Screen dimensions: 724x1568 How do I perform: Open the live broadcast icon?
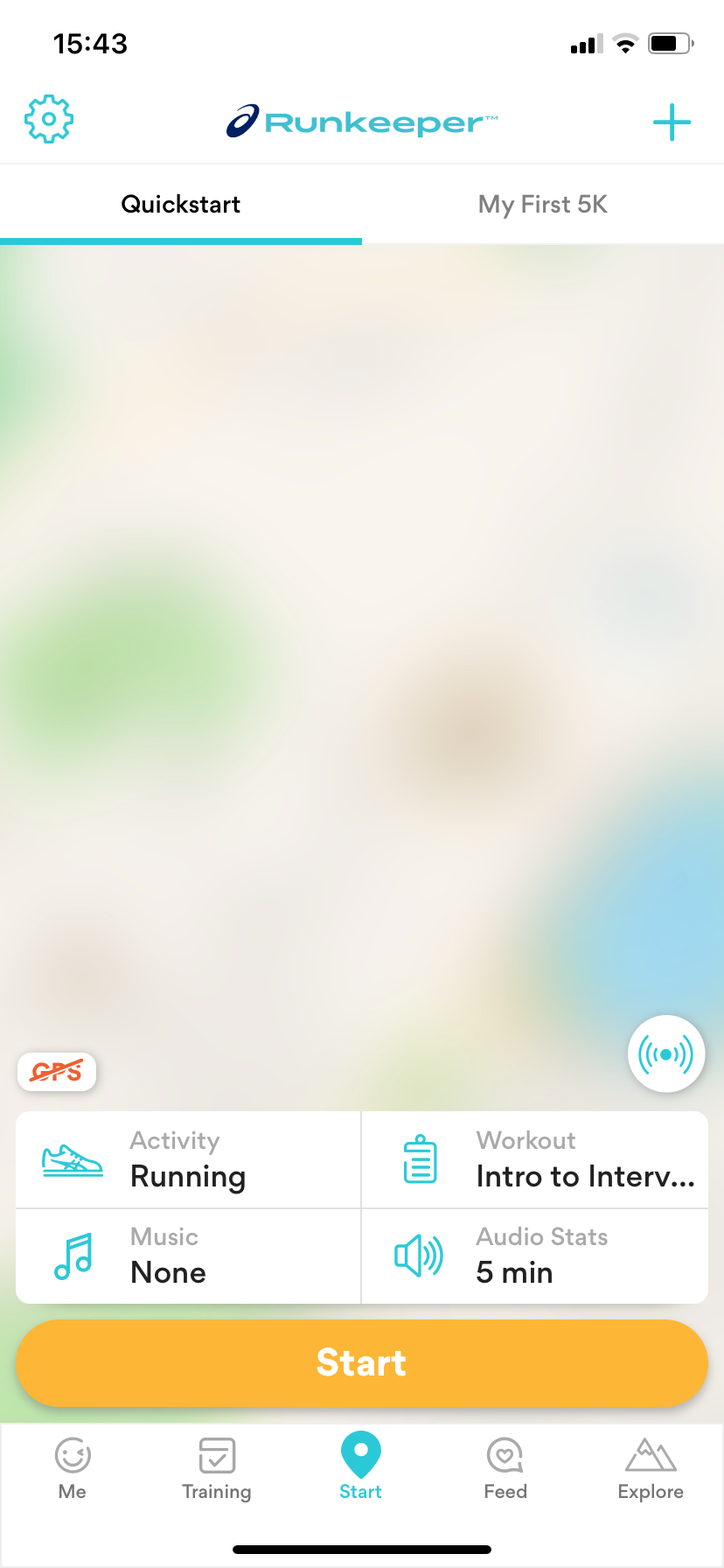coord(666,1054)
